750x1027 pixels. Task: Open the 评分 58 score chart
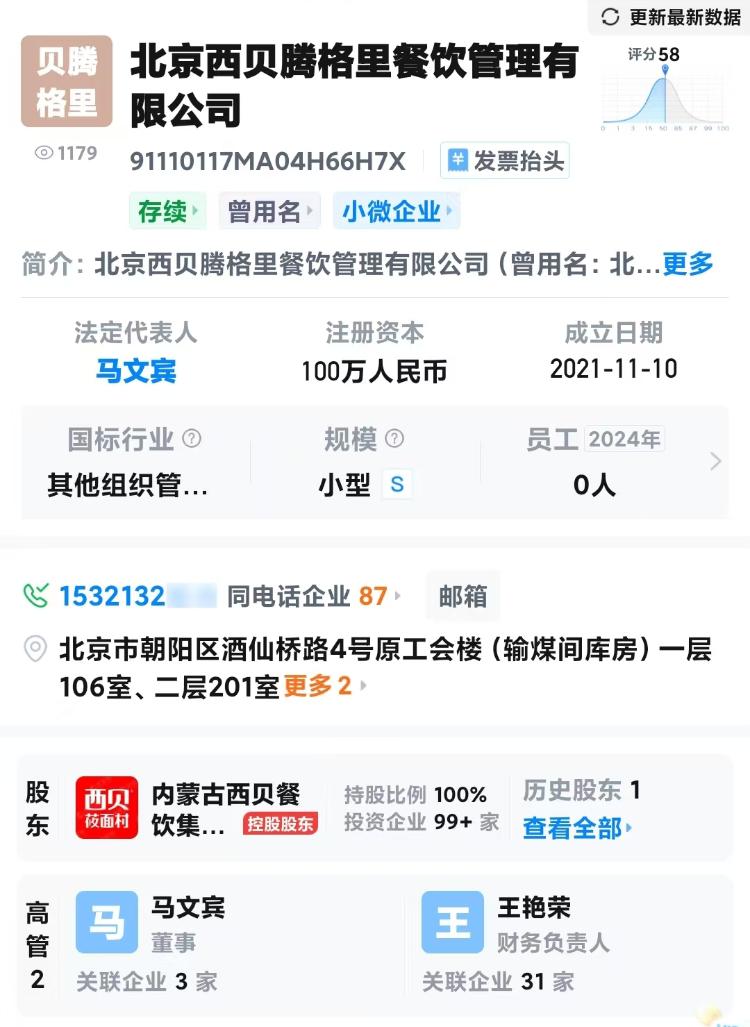(665, 90)
